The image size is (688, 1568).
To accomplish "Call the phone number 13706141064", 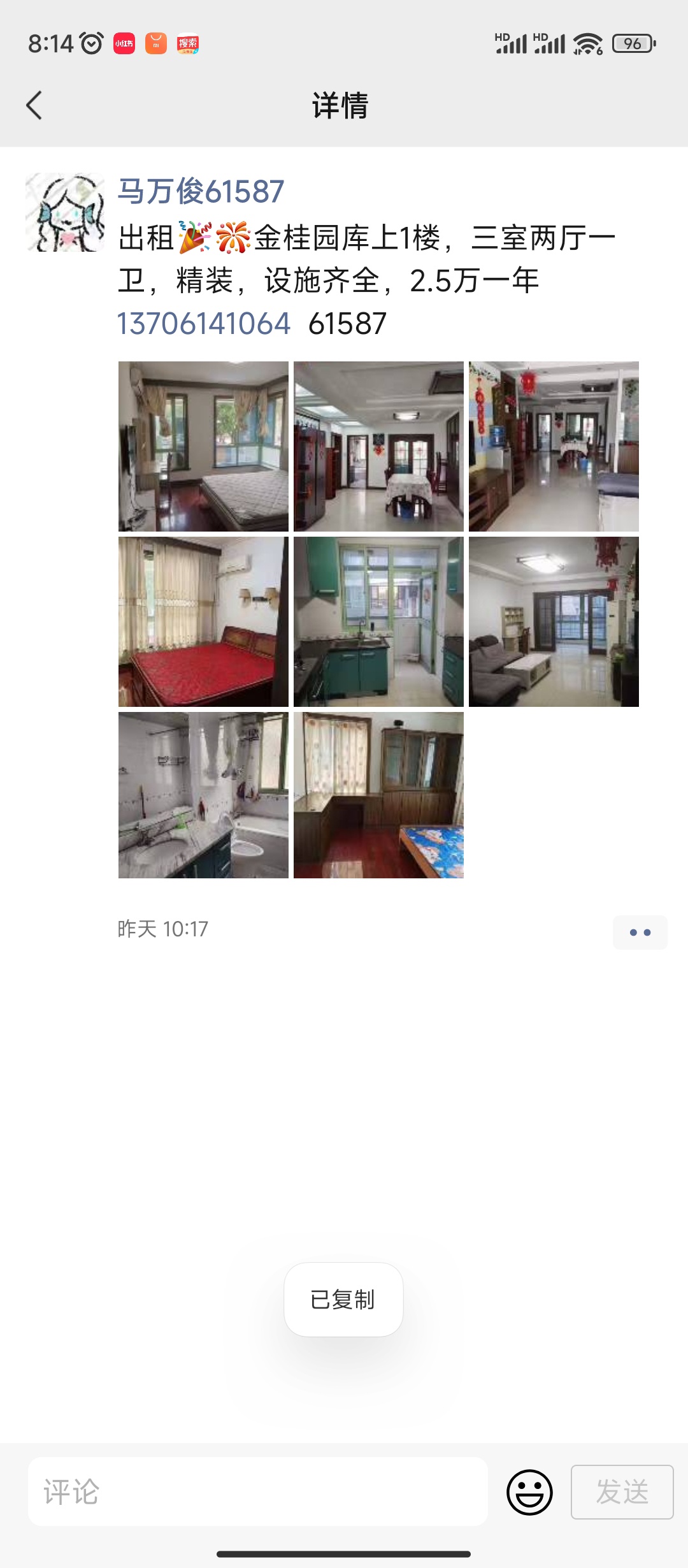I will pyautogui.click(x=204, y=324).
